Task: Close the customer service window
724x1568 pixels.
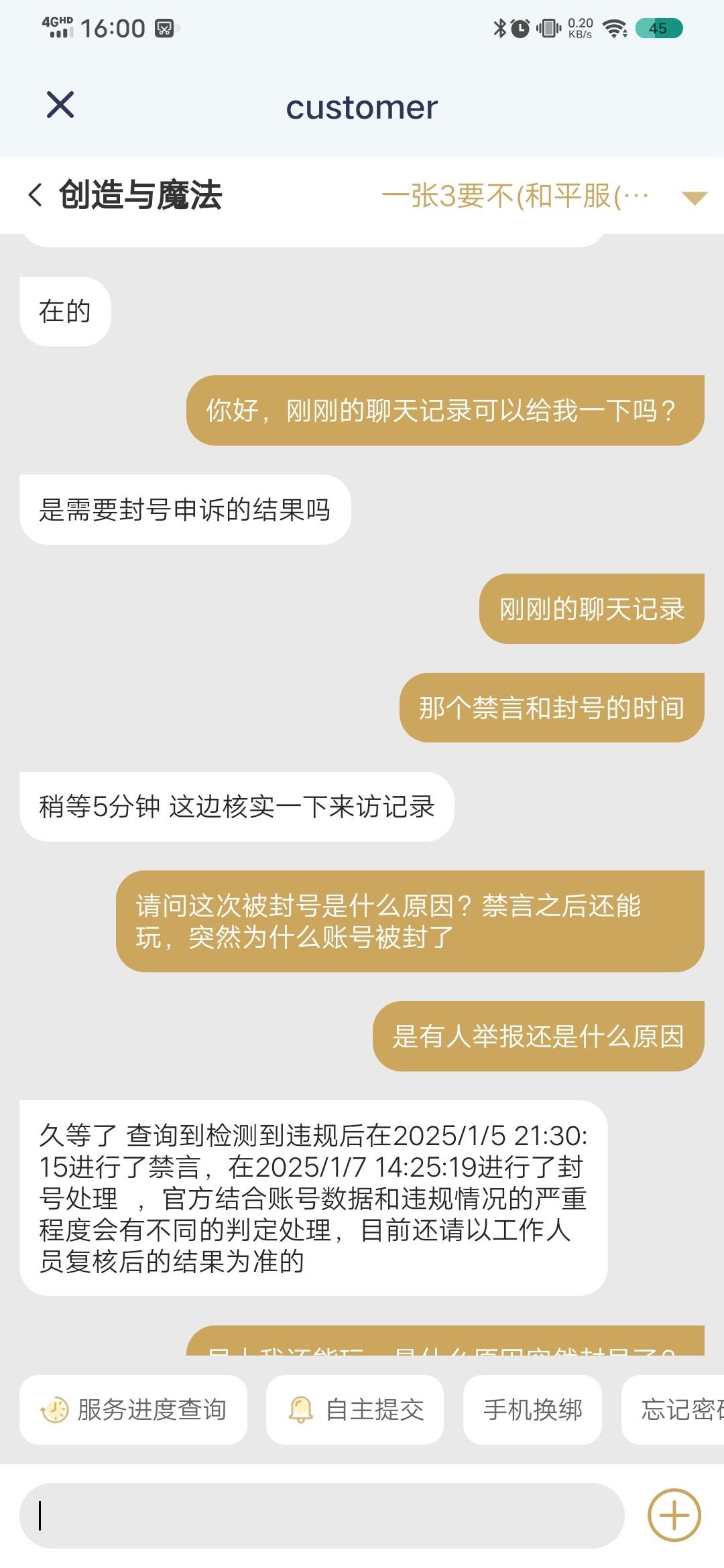Action: pyautogui.click(x=60, y=105)
